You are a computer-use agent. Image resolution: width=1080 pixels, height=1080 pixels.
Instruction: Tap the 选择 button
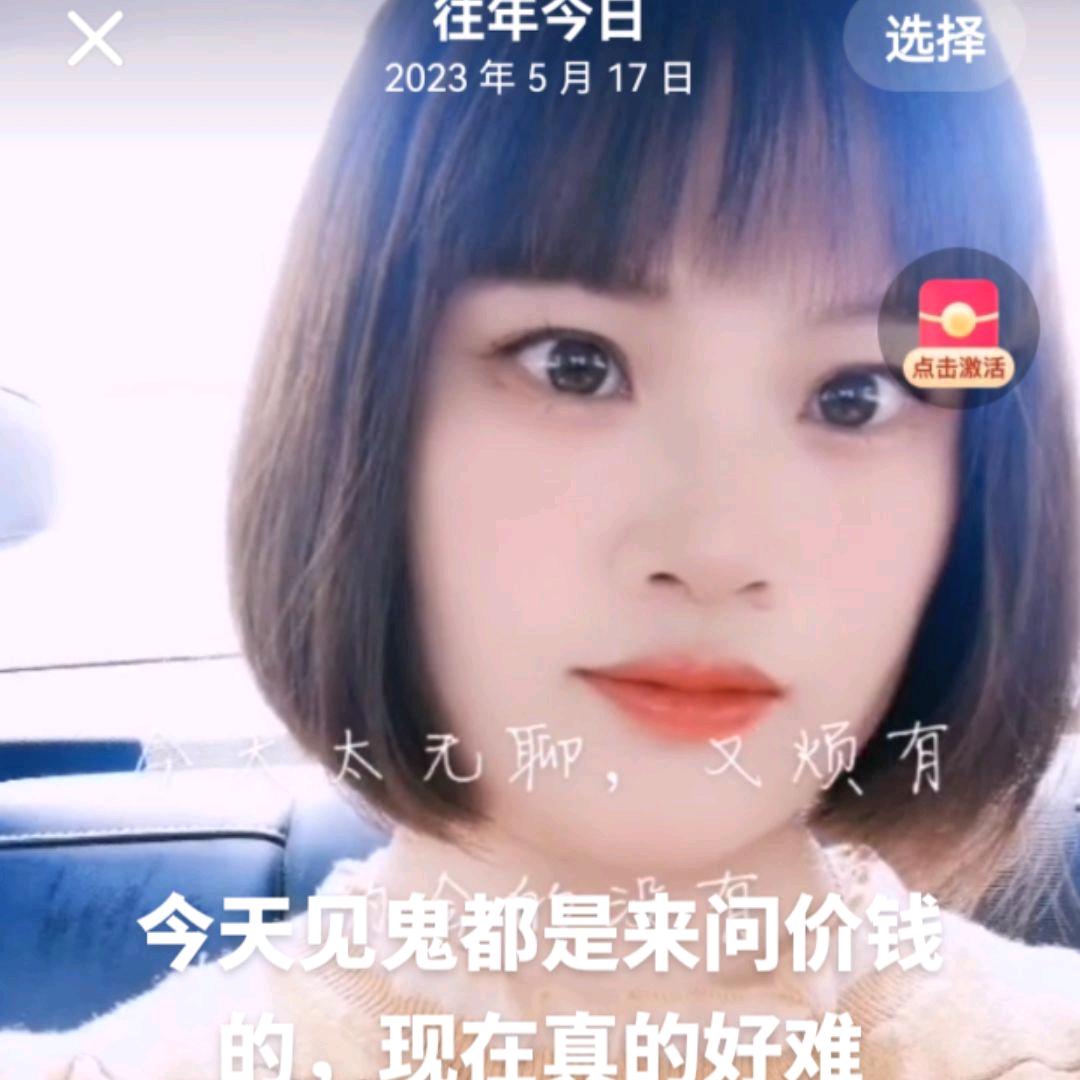pos(934,41)
